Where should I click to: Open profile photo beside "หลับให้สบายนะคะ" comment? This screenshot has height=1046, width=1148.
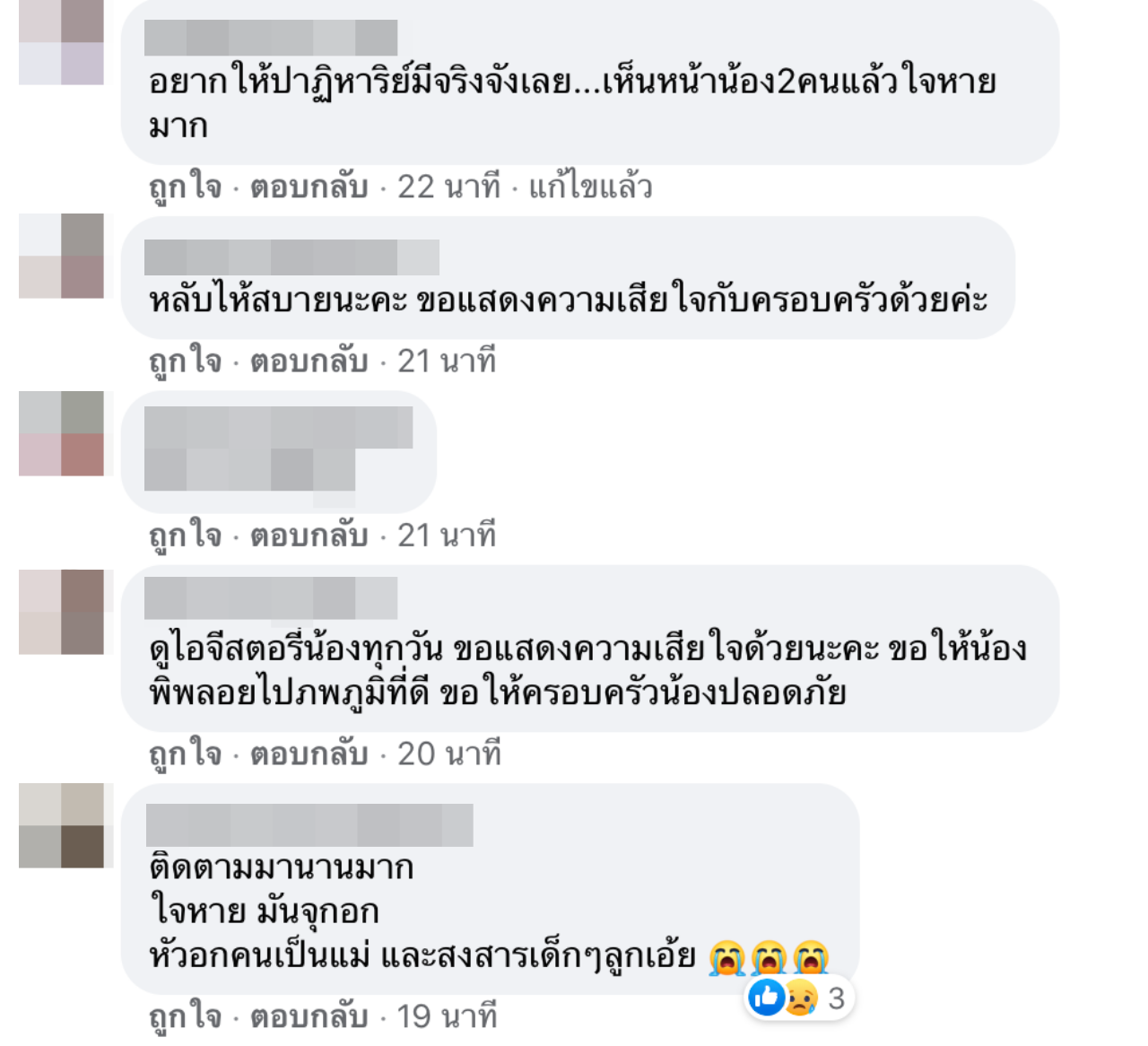(x=61, y=257)
